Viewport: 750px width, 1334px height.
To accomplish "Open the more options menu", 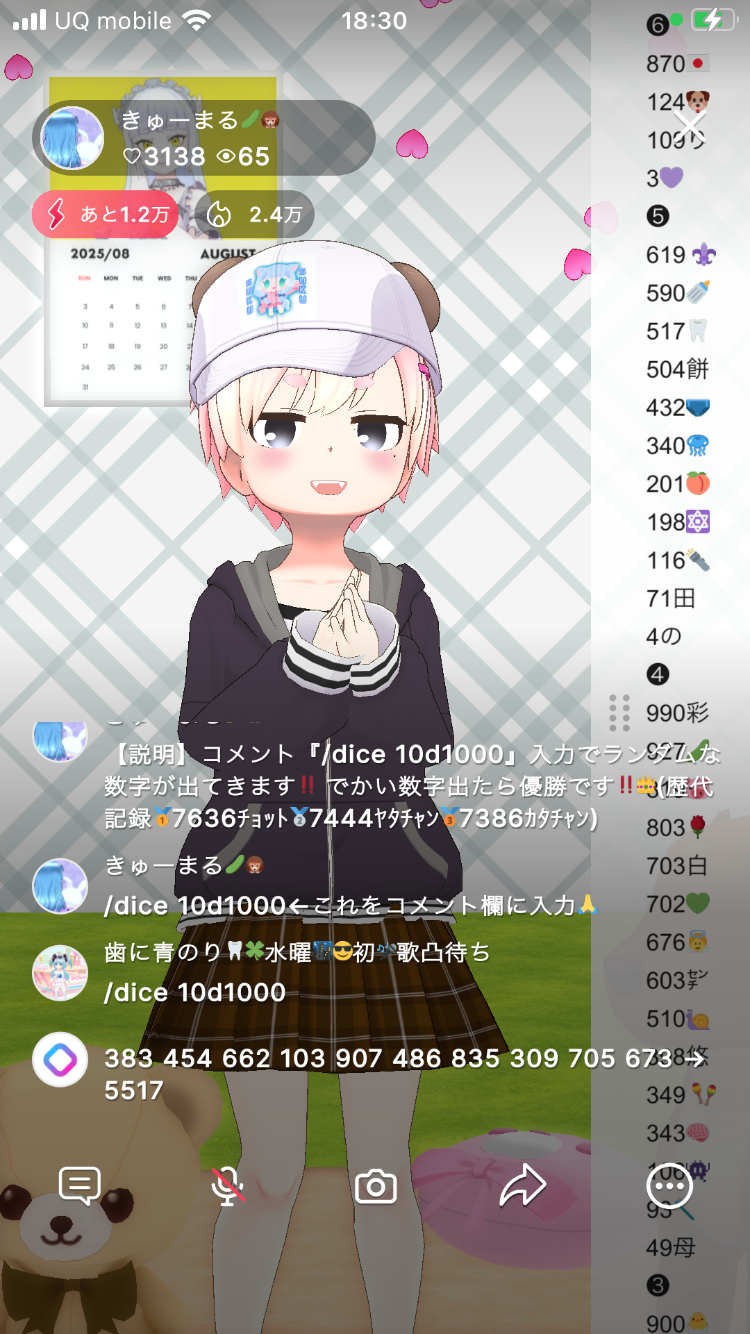I will point(669,1187).
